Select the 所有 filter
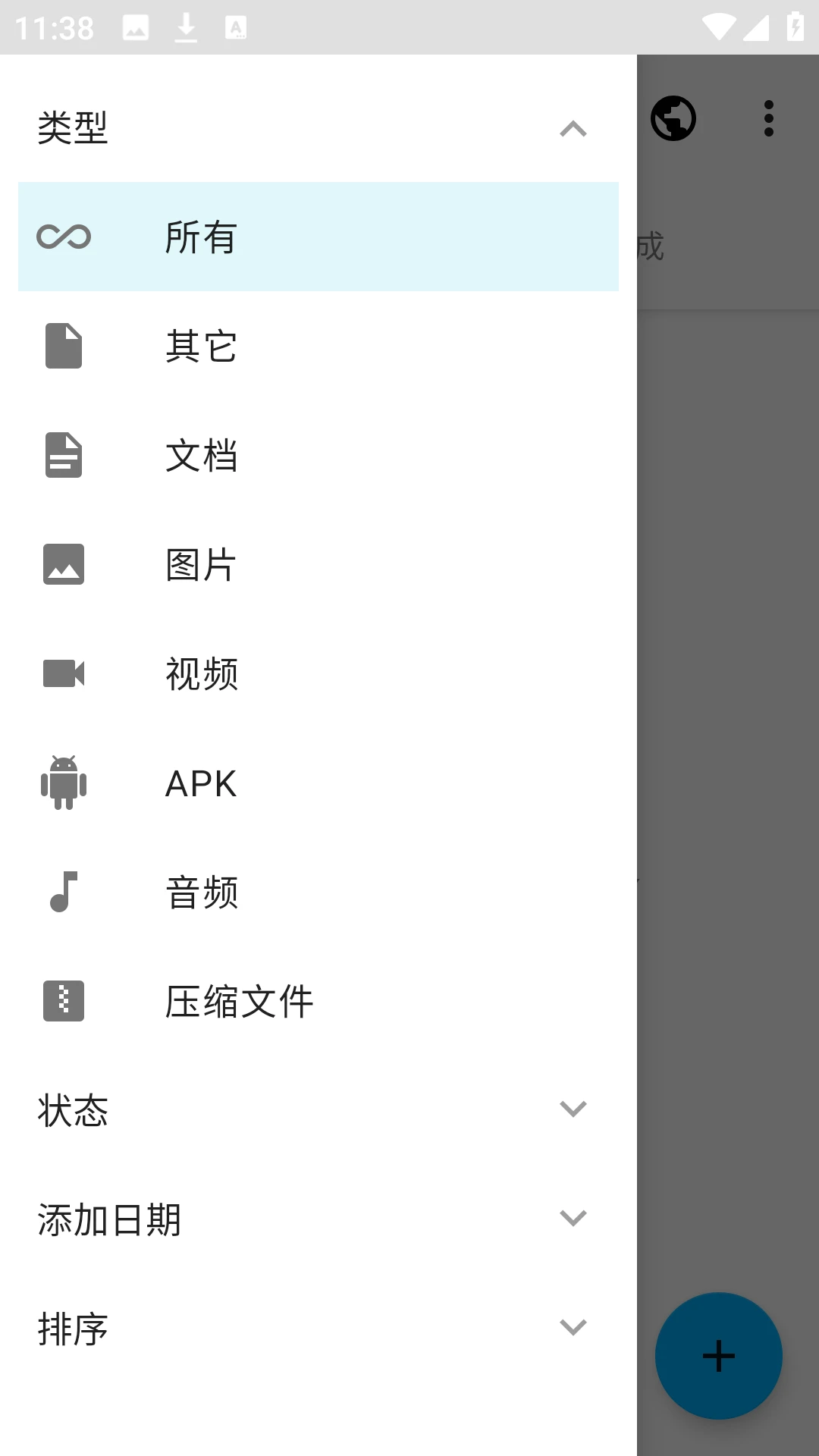This screenshot has width=819, height=1456. coord(318,237)
